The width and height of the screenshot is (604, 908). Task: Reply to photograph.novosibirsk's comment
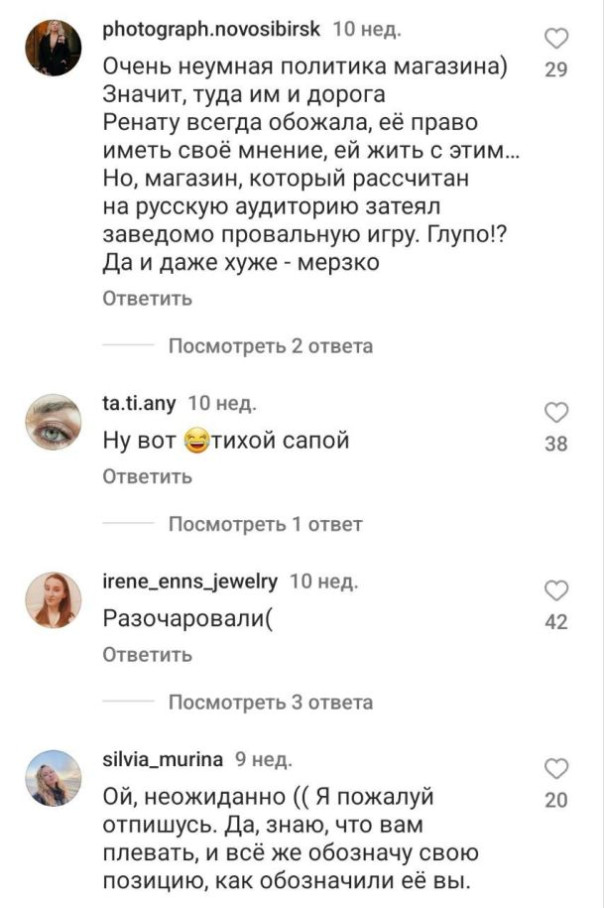coord(147,298)
